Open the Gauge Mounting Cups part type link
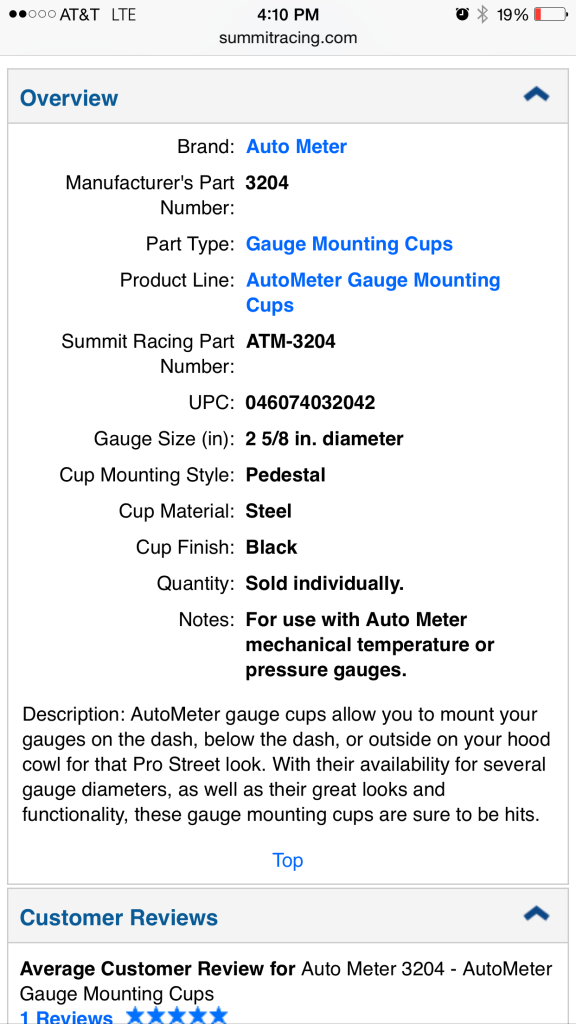 coord(349,244)
